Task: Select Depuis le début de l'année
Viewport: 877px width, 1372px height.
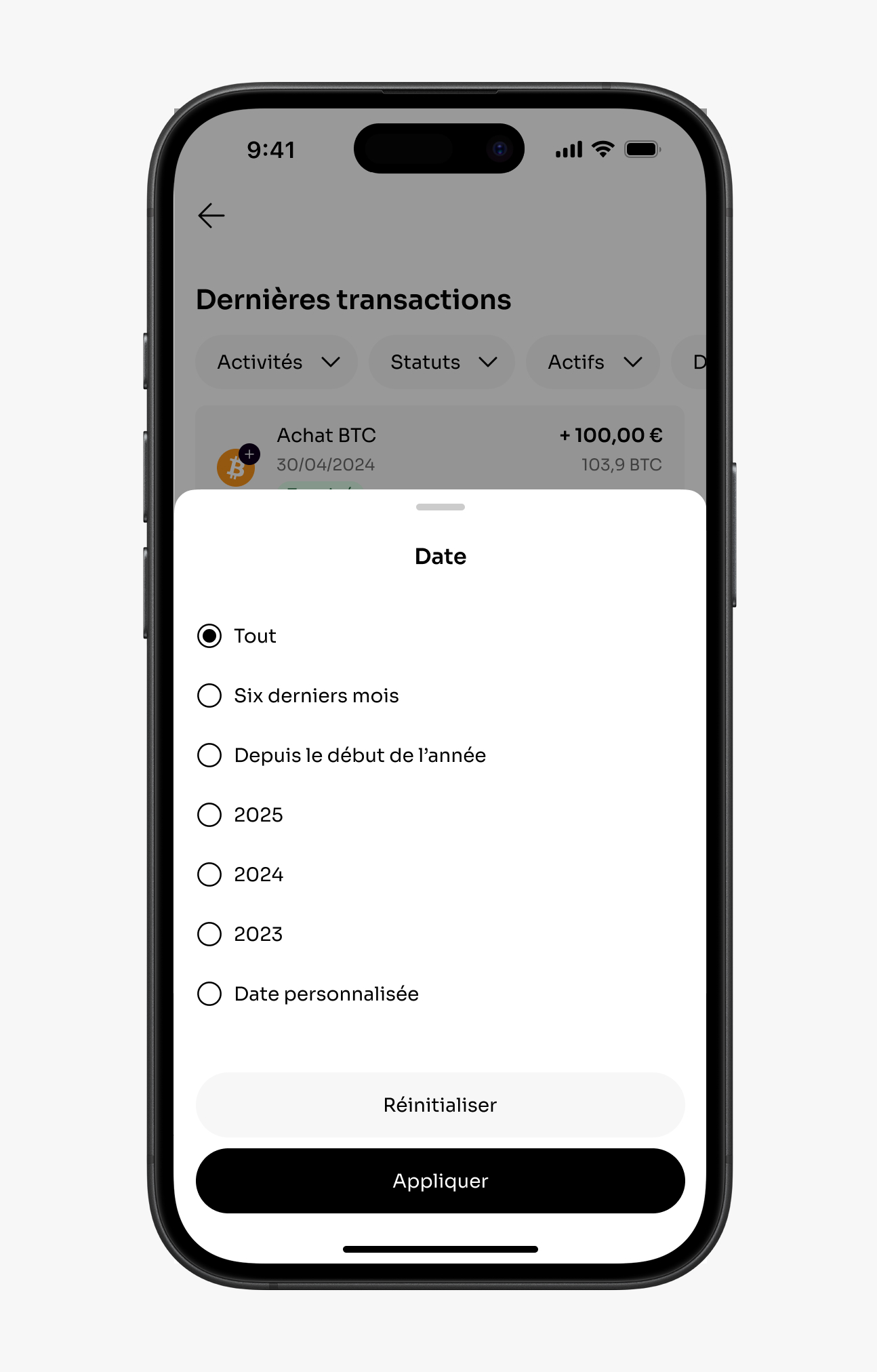Action: tap(209, 755)
